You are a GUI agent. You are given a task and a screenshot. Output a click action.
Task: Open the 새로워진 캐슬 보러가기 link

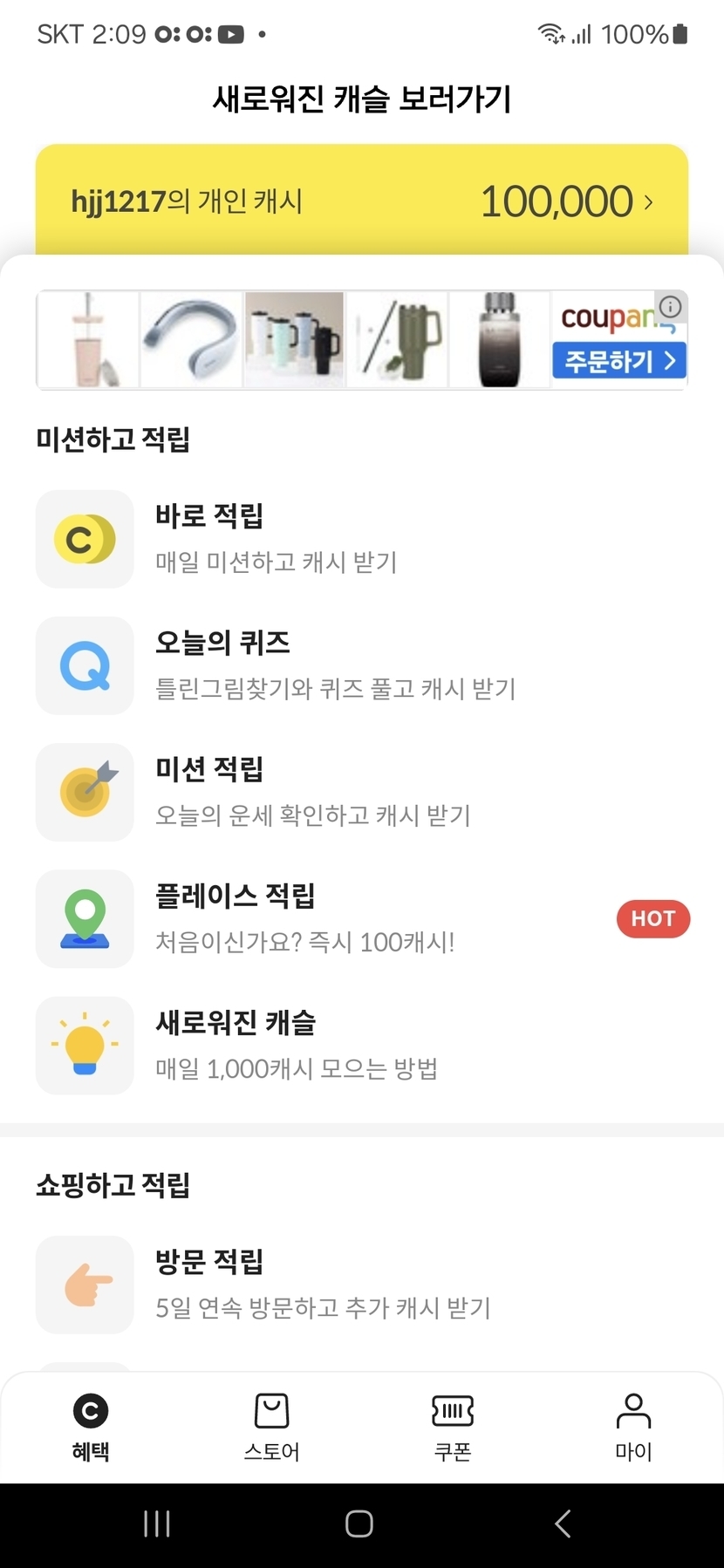[361, 99]
